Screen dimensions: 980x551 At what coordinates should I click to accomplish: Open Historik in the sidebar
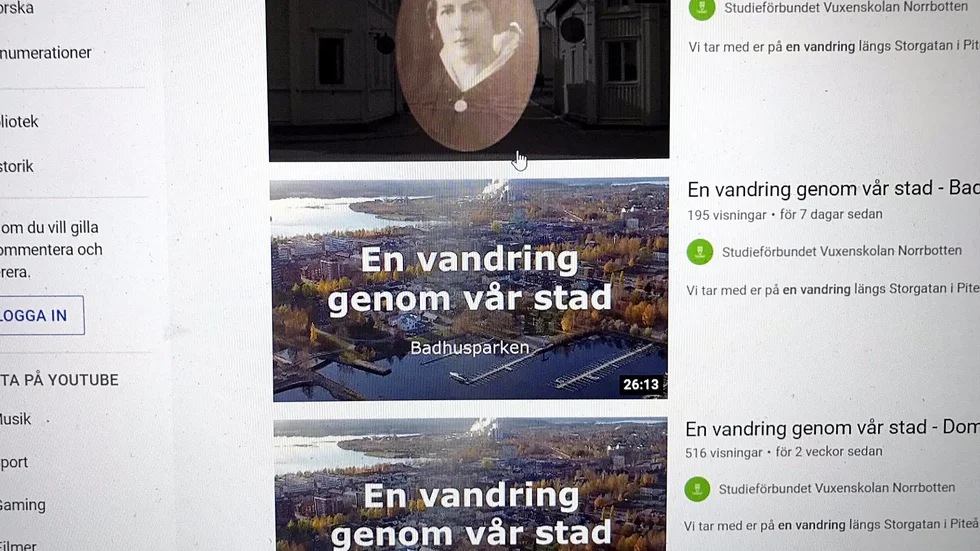click(x=18, y=166)
